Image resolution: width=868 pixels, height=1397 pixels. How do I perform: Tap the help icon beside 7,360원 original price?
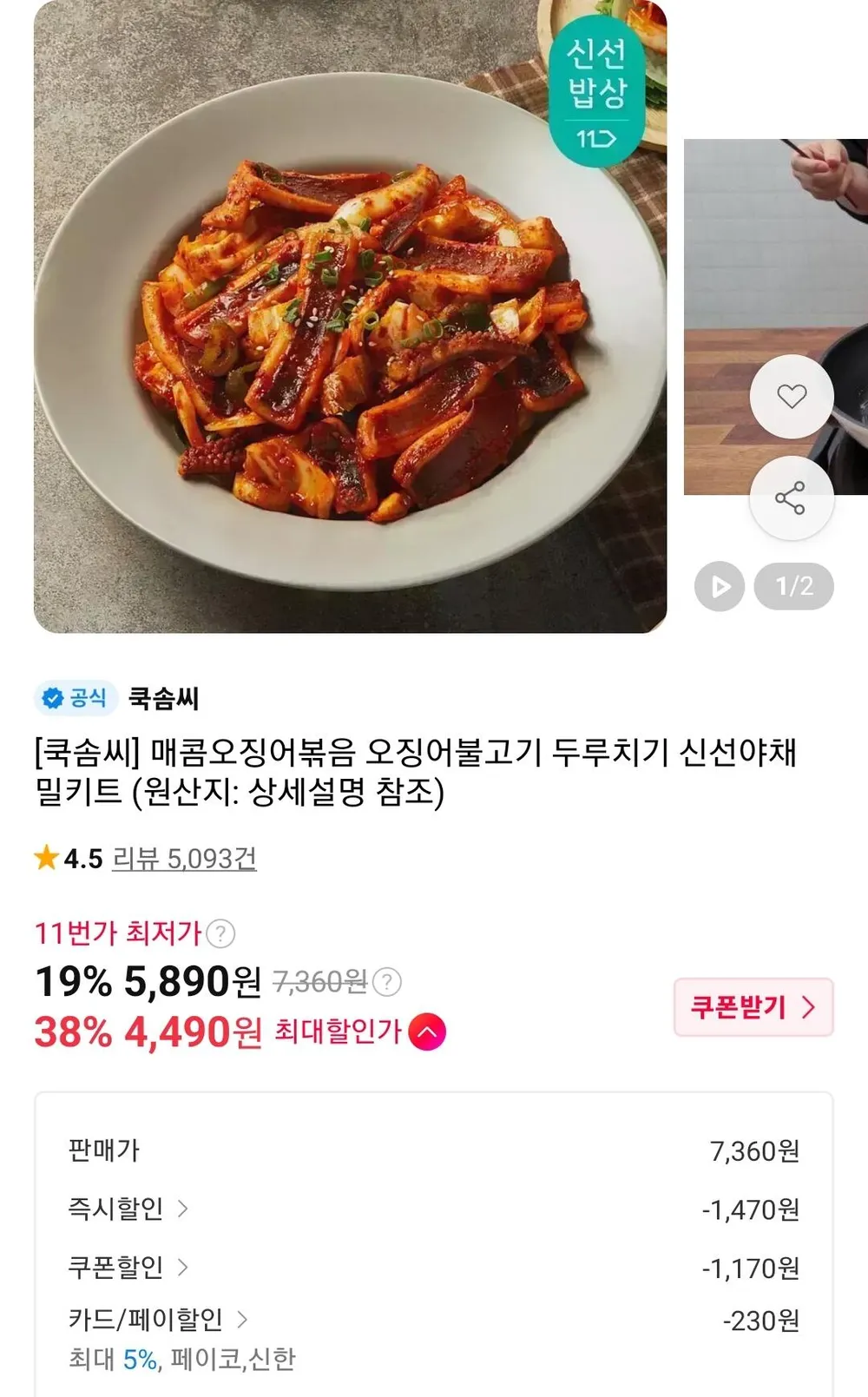387,982
